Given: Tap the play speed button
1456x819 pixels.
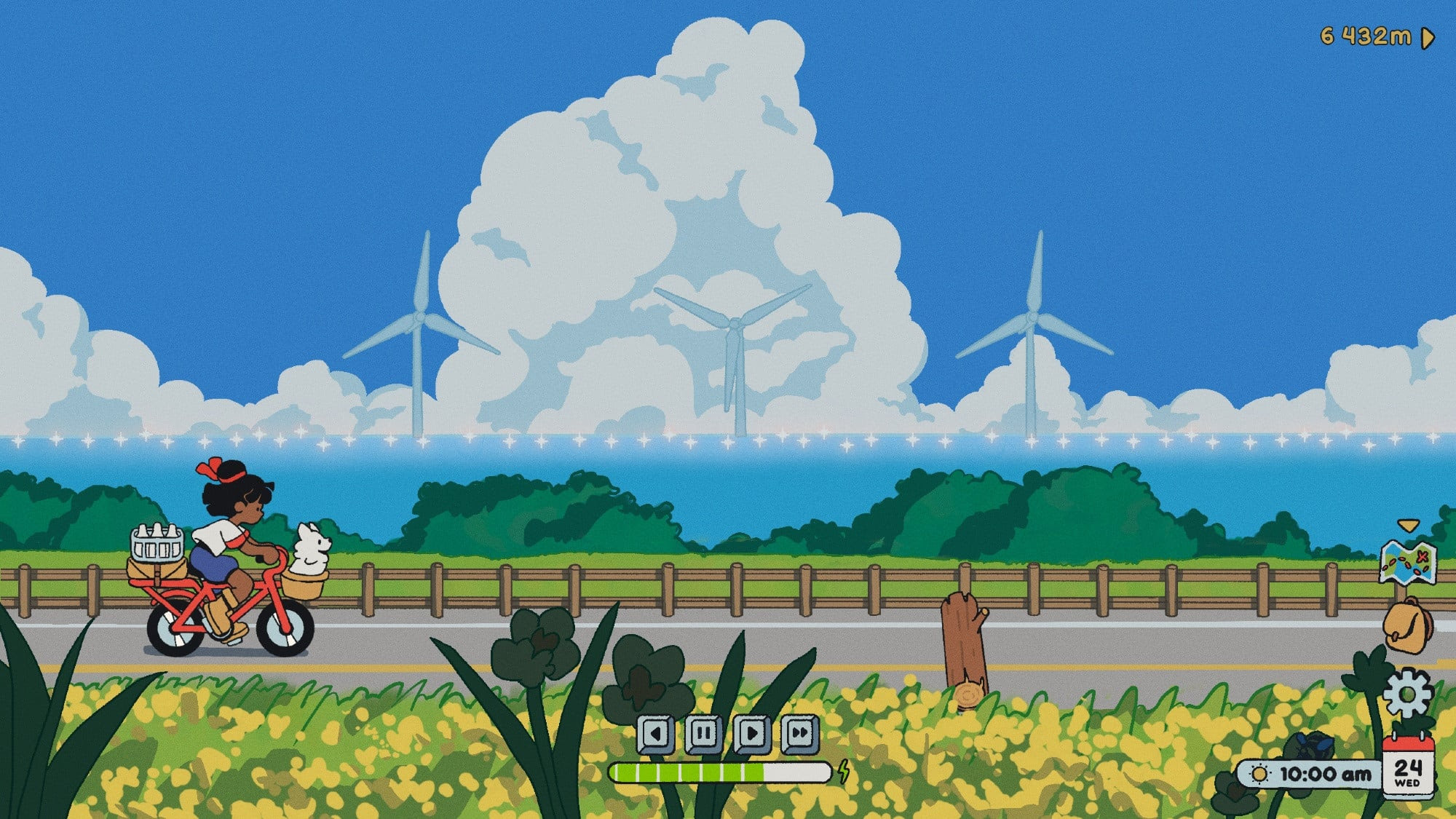Looking at the screenshot, I should pyautogui.click(x=752, y=733).
